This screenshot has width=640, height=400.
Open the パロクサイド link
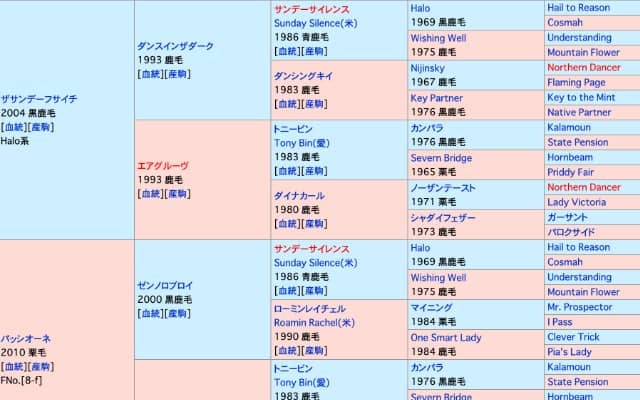pos(571,232)
